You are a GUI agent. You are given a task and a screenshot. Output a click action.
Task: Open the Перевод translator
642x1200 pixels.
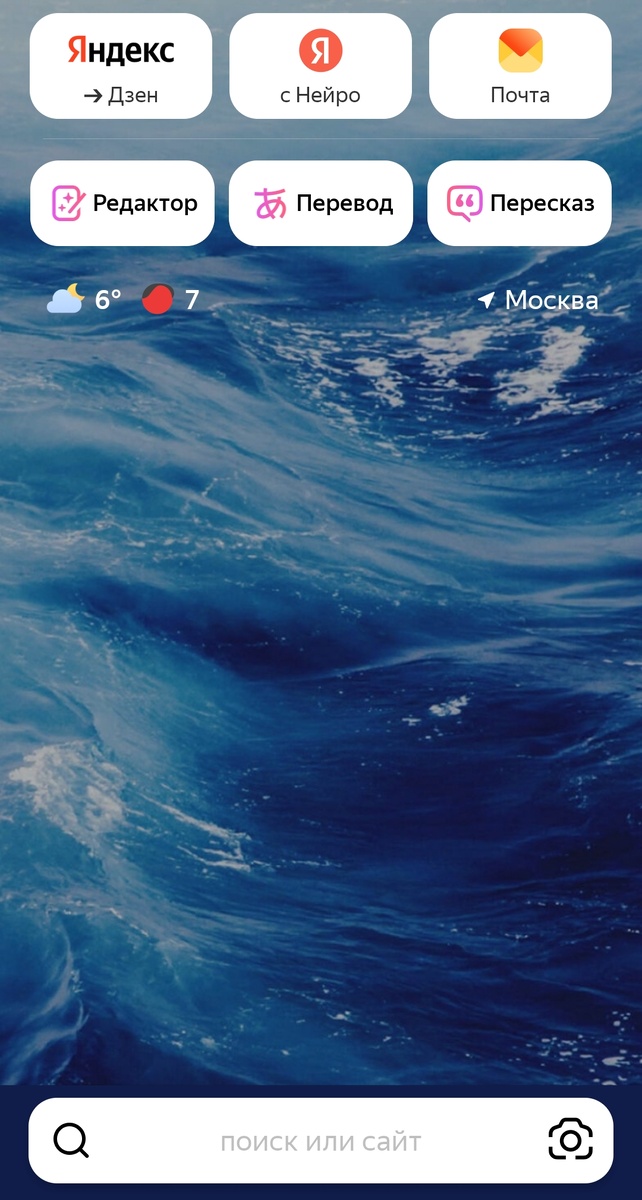(x=320, y=203)
